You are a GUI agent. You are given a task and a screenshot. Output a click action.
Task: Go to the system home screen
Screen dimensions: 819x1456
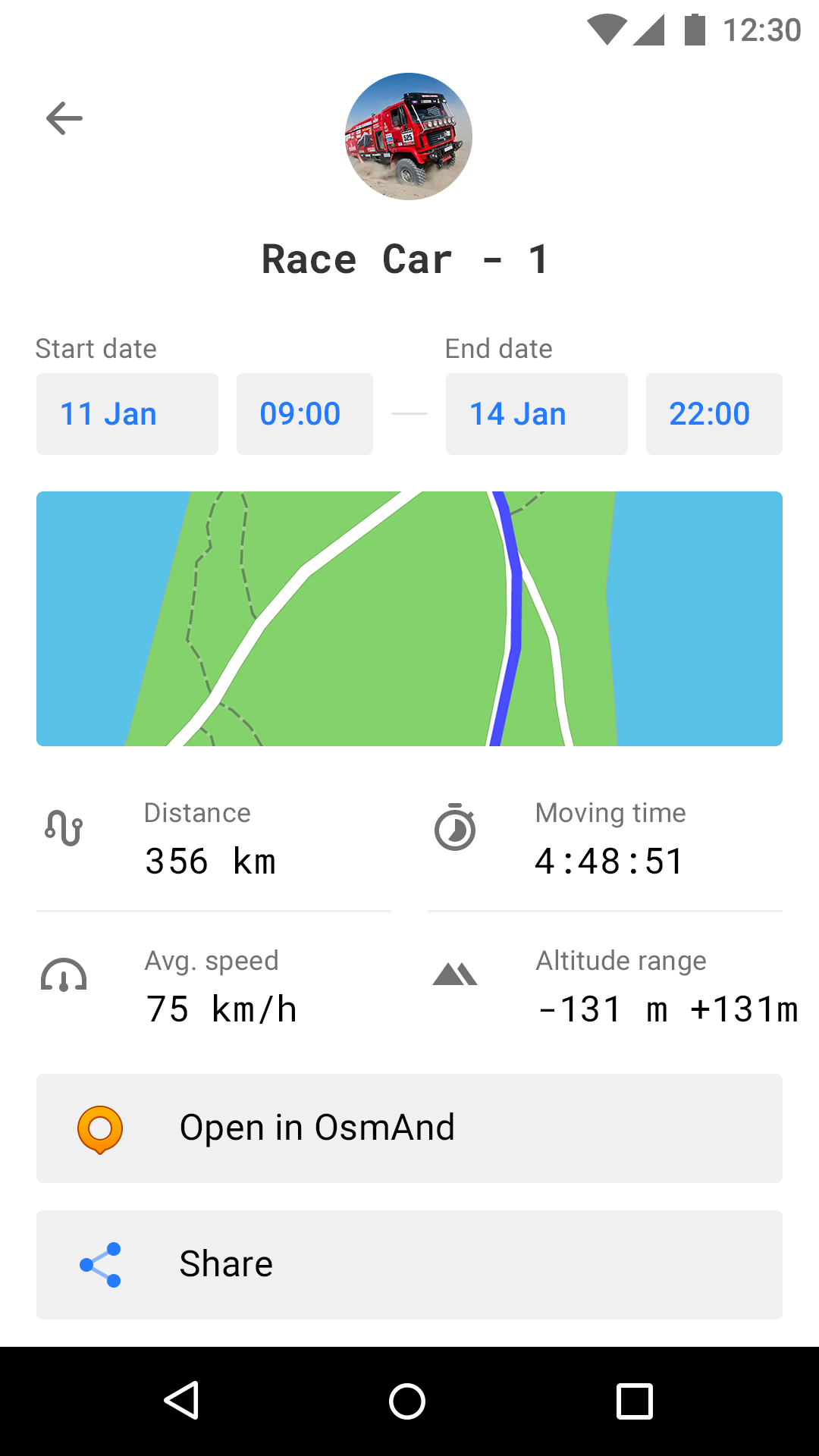(407, 1401)
